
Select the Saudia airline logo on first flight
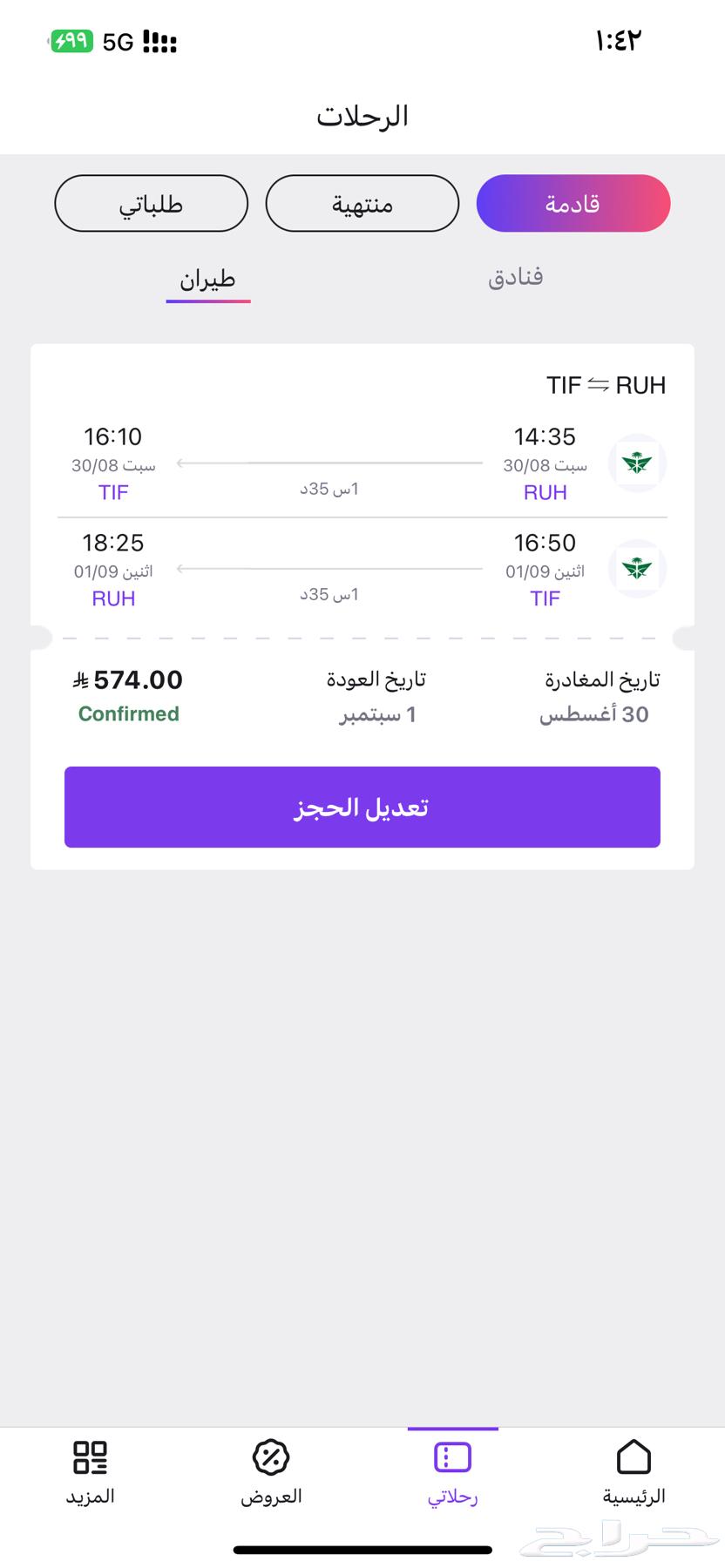[x=637, y=463]
